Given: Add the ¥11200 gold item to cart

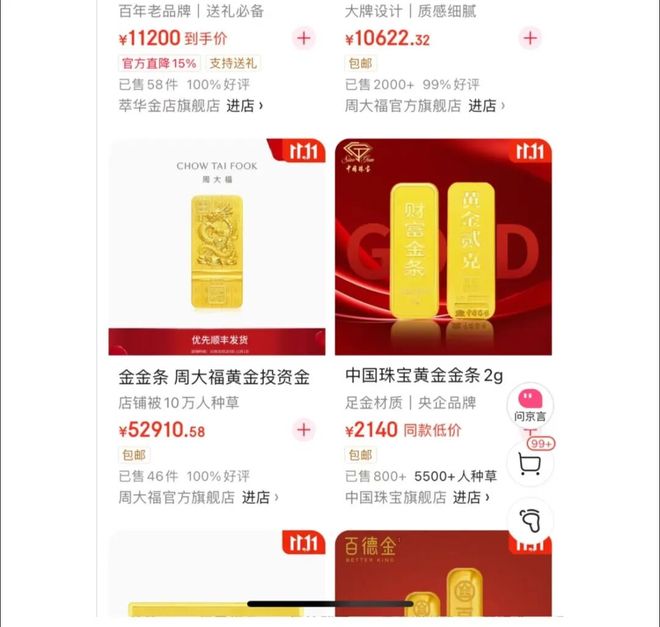Looking at the screenshot, I should pos(304,39).
